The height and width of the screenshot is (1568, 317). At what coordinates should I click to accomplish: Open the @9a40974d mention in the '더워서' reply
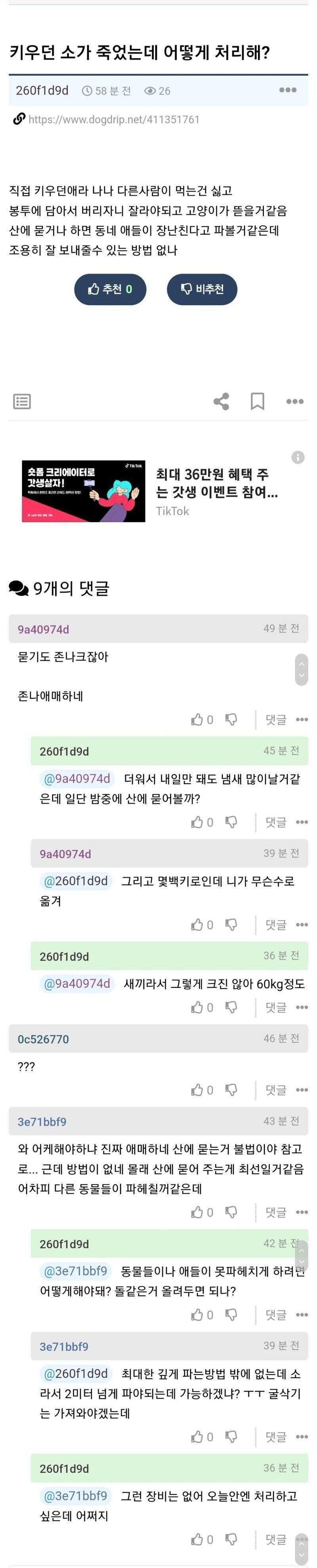[x=77, y=779]
